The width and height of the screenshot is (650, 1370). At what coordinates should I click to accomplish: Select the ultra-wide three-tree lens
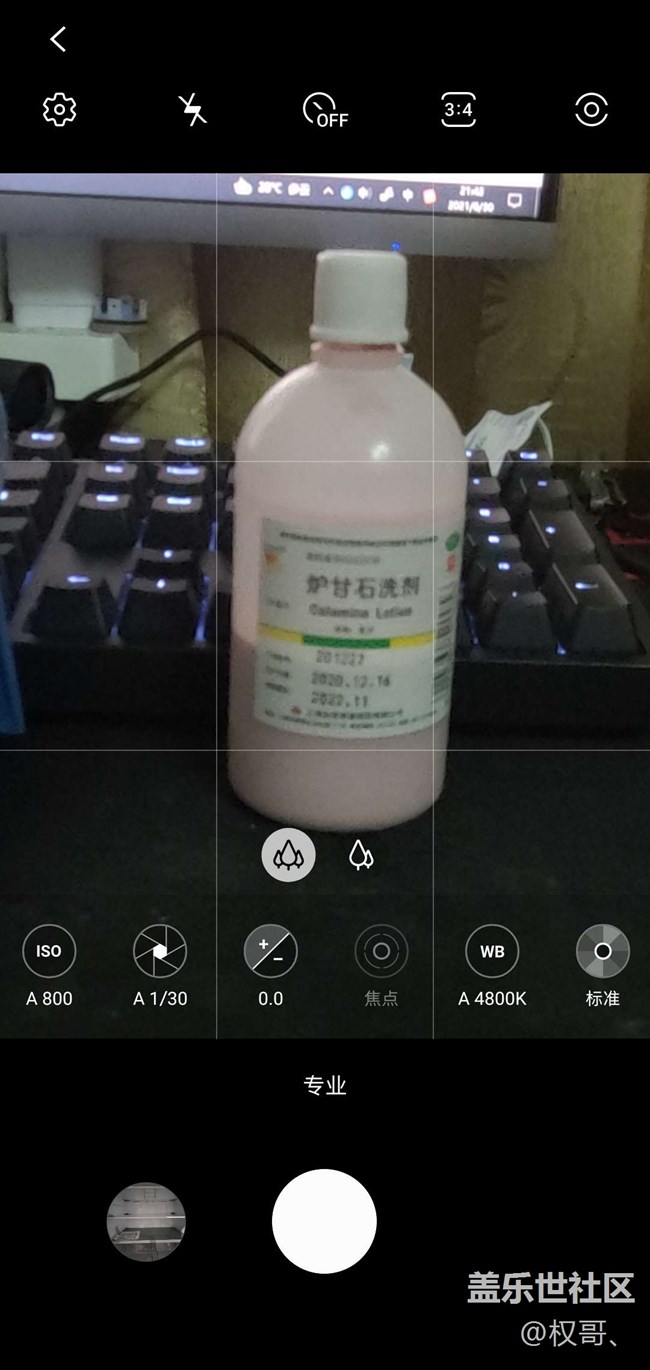tap(288, 855)
